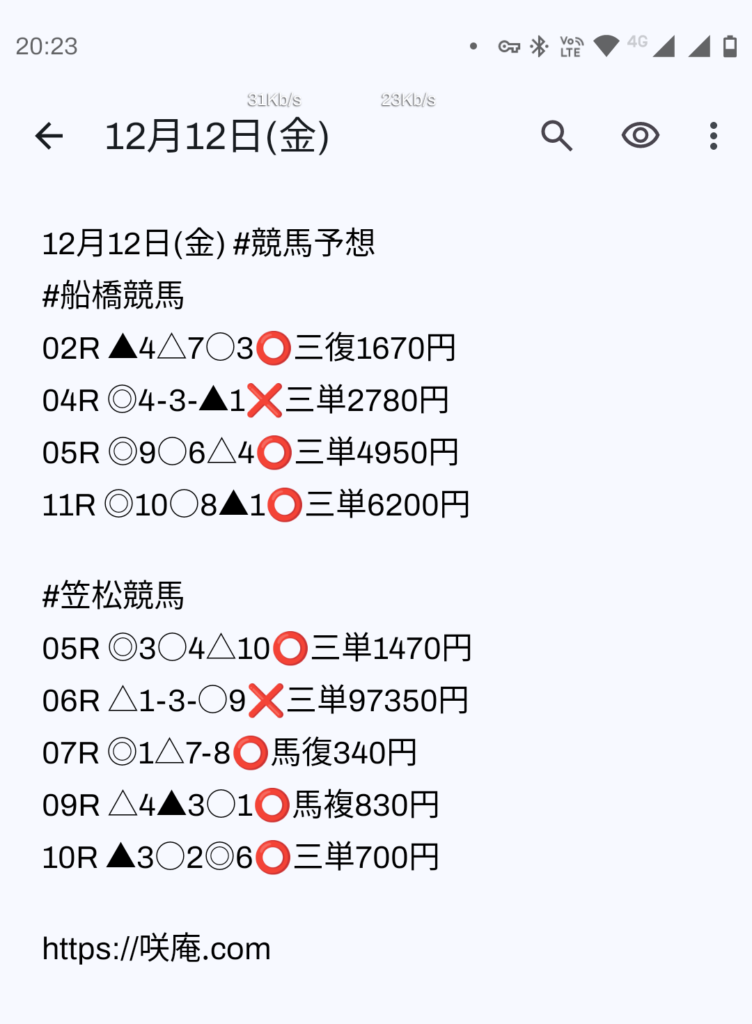
Task: Open the overflow menu
Action: [713, 136]
